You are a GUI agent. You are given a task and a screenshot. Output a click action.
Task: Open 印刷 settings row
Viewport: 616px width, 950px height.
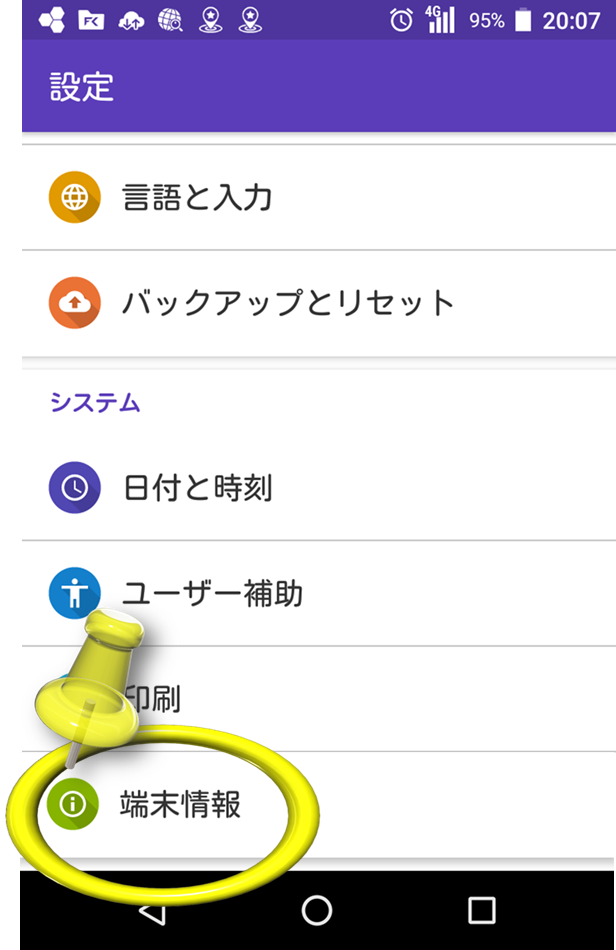tap(300, 699)
